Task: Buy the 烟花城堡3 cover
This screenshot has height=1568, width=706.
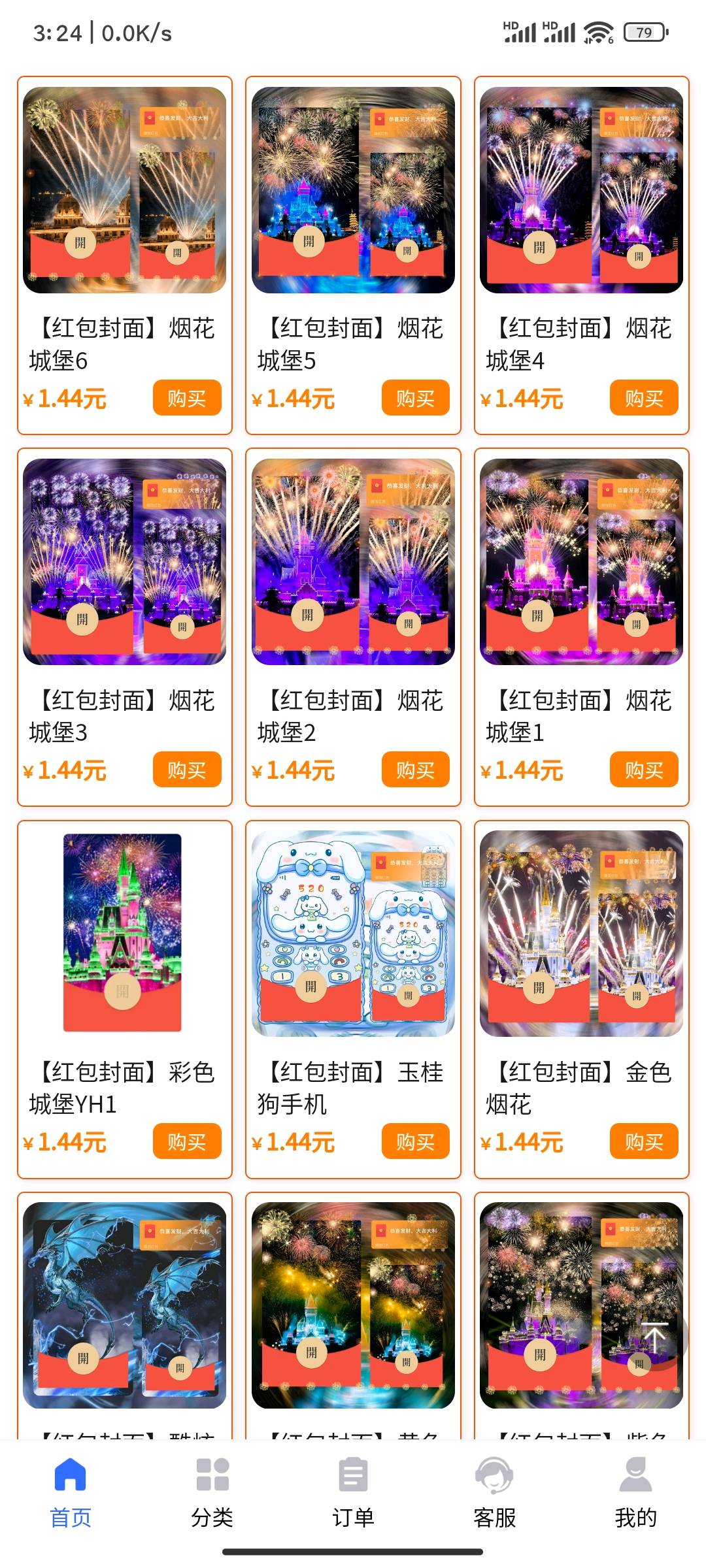Action: pyautogui.click(x=187, y=770)
